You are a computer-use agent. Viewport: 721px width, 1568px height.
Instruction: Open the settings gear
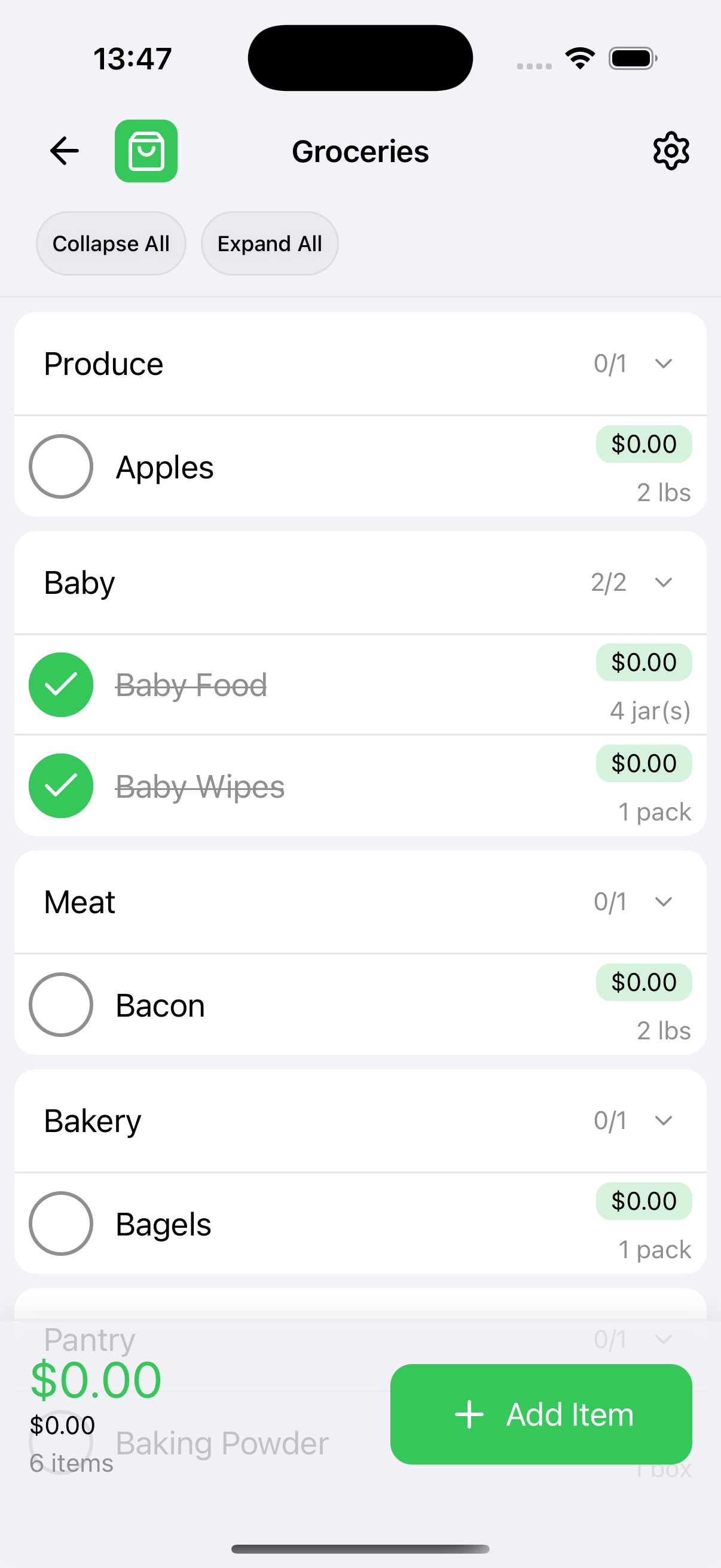pyautogui.click(x=671, y=151)
